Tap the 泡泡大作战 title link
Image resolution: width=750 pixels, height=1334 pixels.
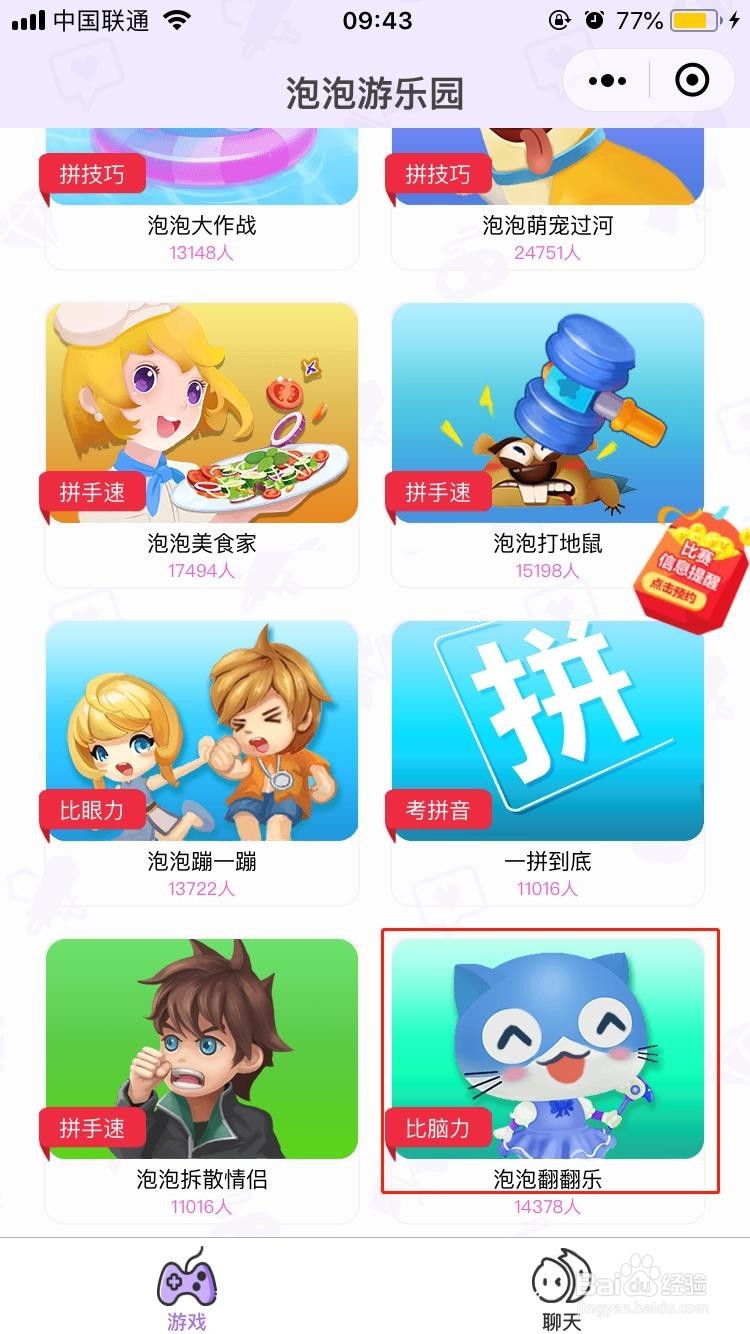tap(201, 226)
